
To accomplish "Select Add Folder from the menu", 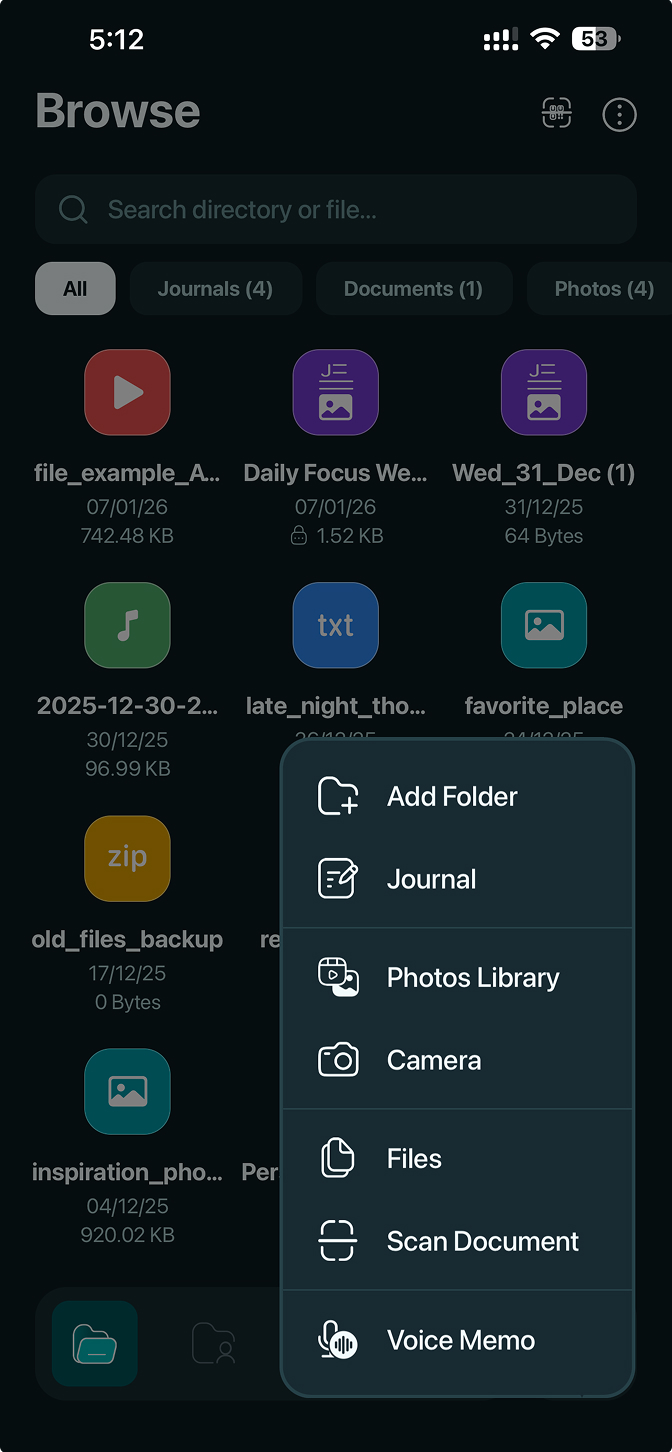I will click(x=452, y=797).
